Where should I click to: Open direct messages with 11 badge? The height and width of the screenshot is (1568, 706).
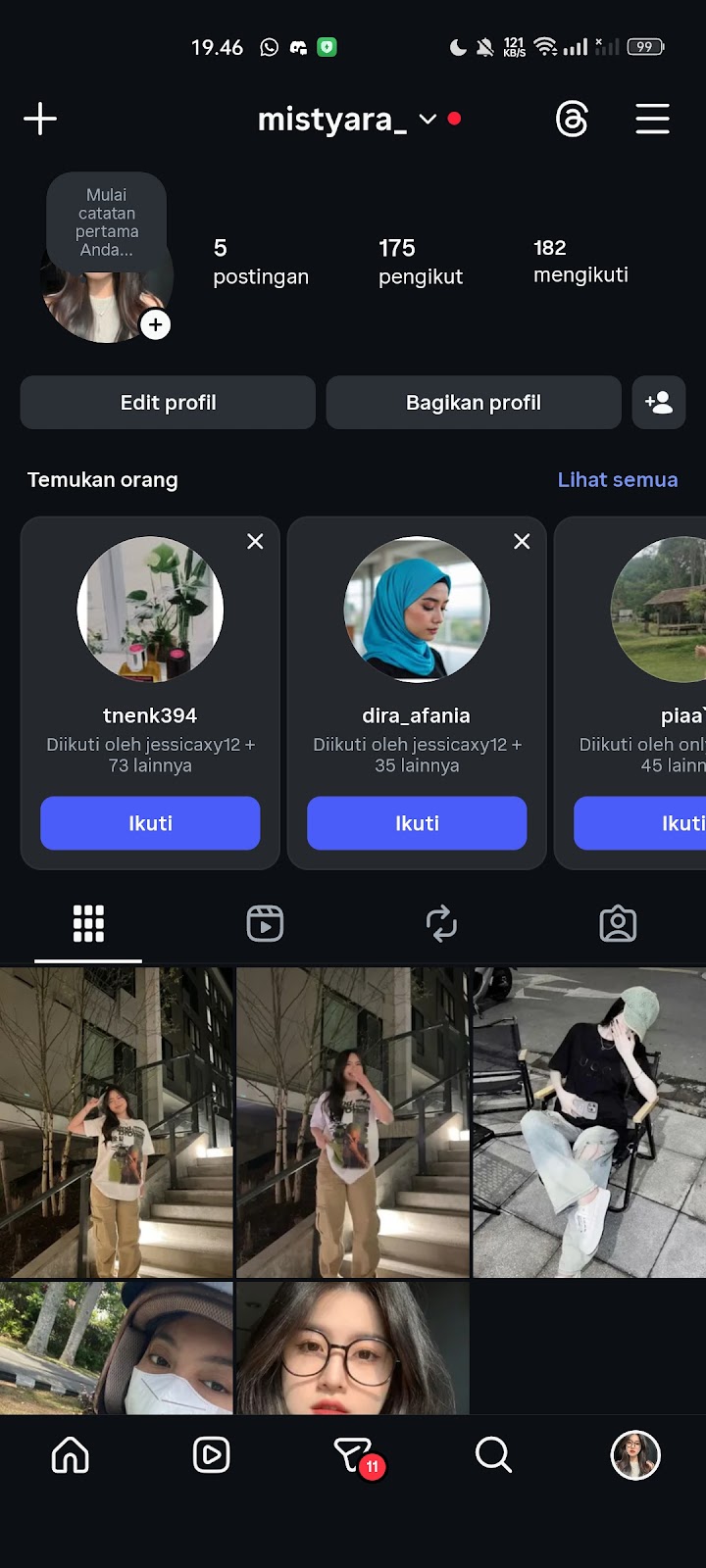pos(353,1455)
